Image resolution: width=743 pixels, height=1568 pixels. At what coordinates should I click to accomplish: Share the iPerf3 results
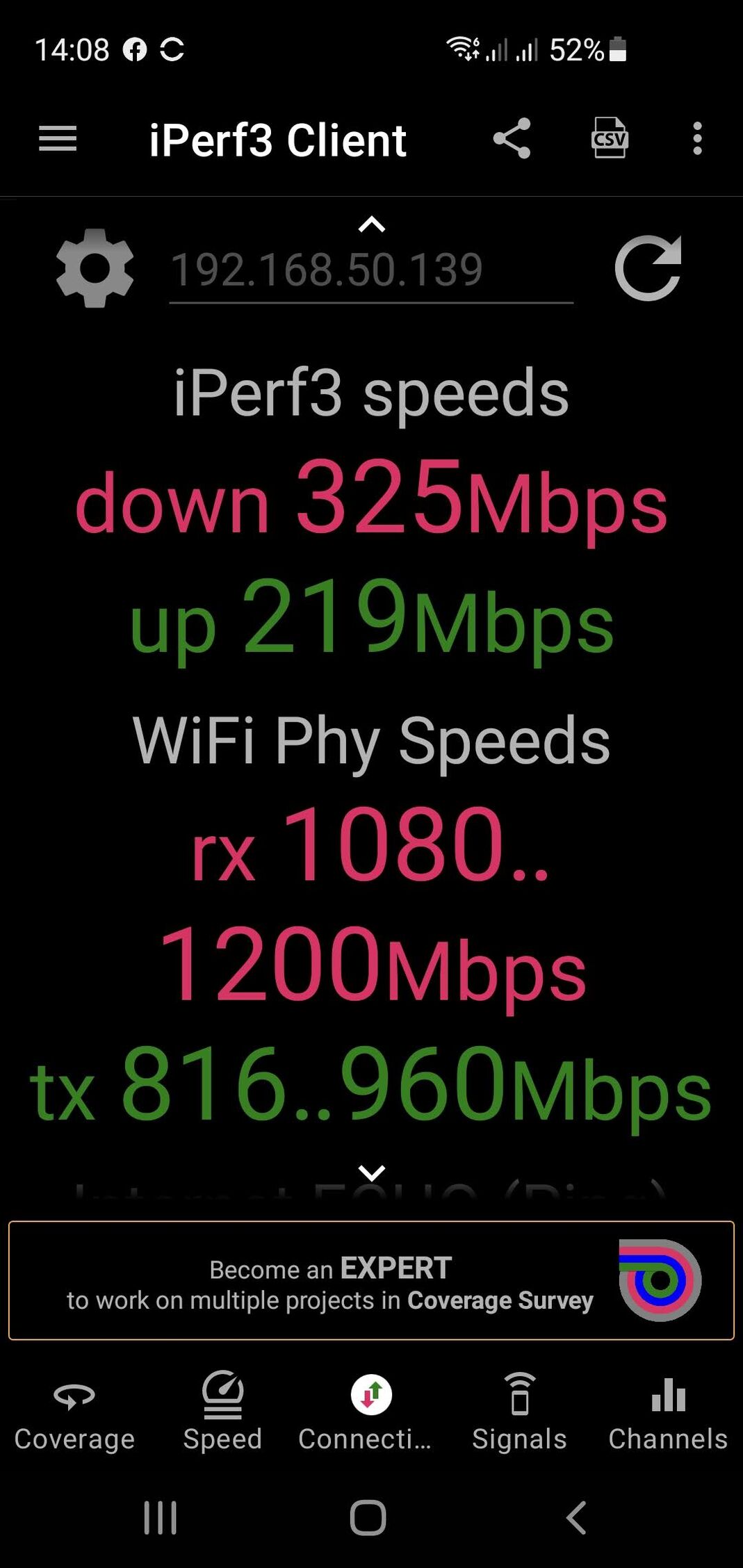pos(512,139)
